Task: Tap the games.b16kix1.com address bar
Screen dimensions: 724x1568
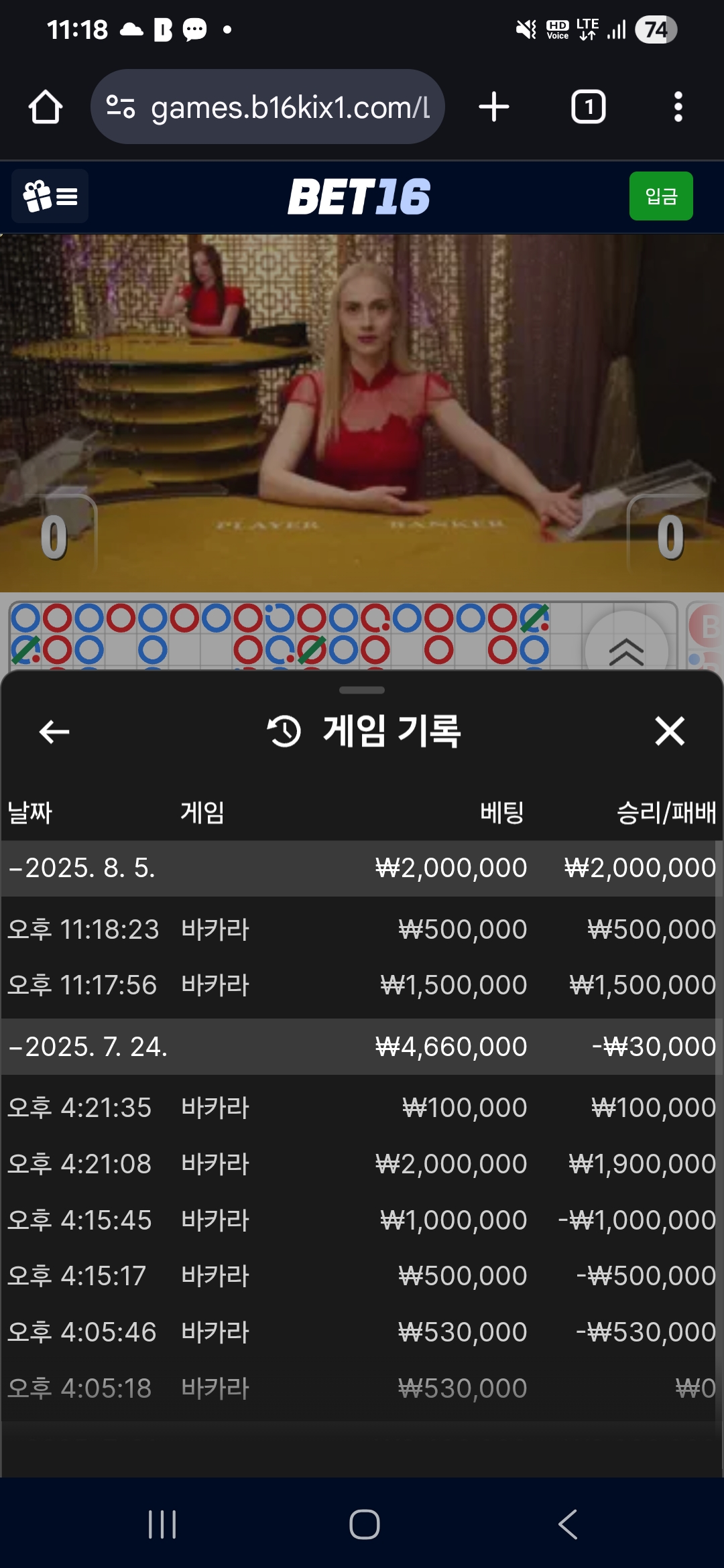Action: pyautogui.click(x=267, y=107)
